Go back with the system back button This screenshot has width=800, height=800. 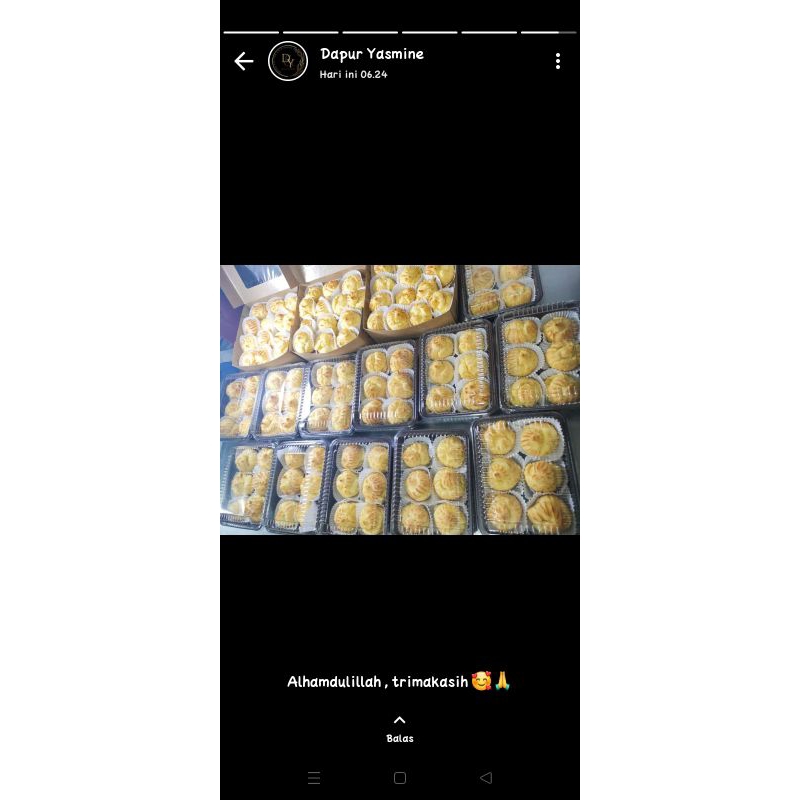(486, 778)
